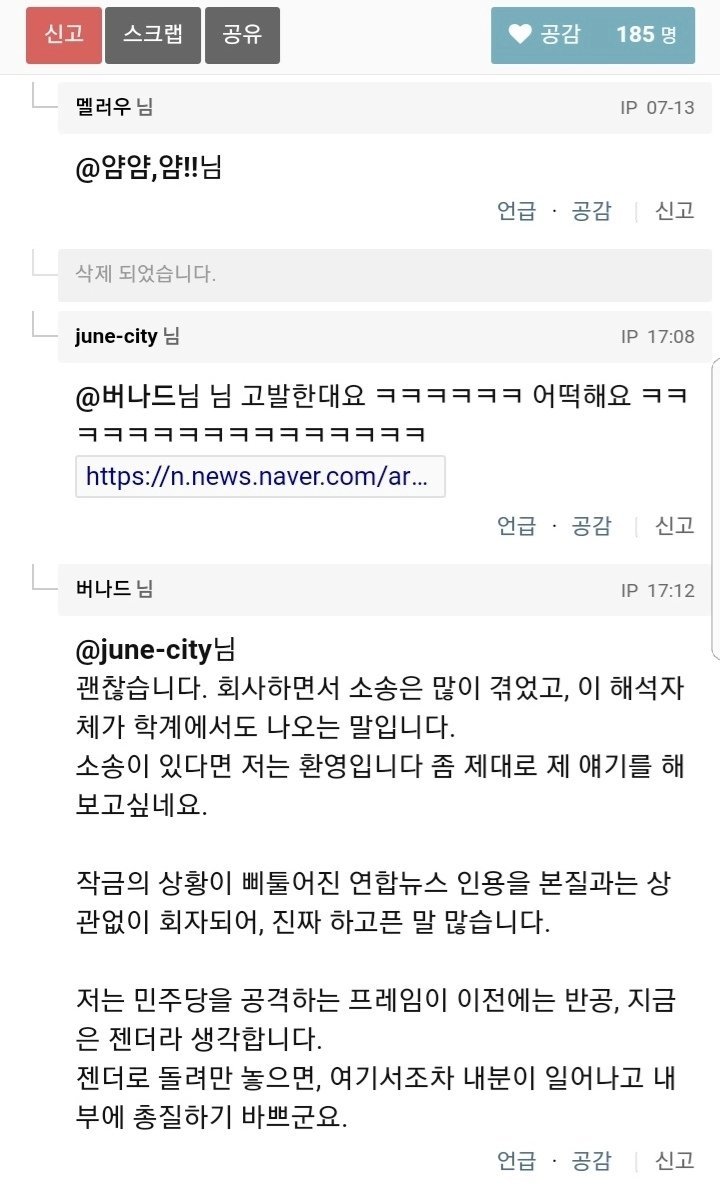
Task: Open 버나드's profile from the comment header
Action: [103, 589]
